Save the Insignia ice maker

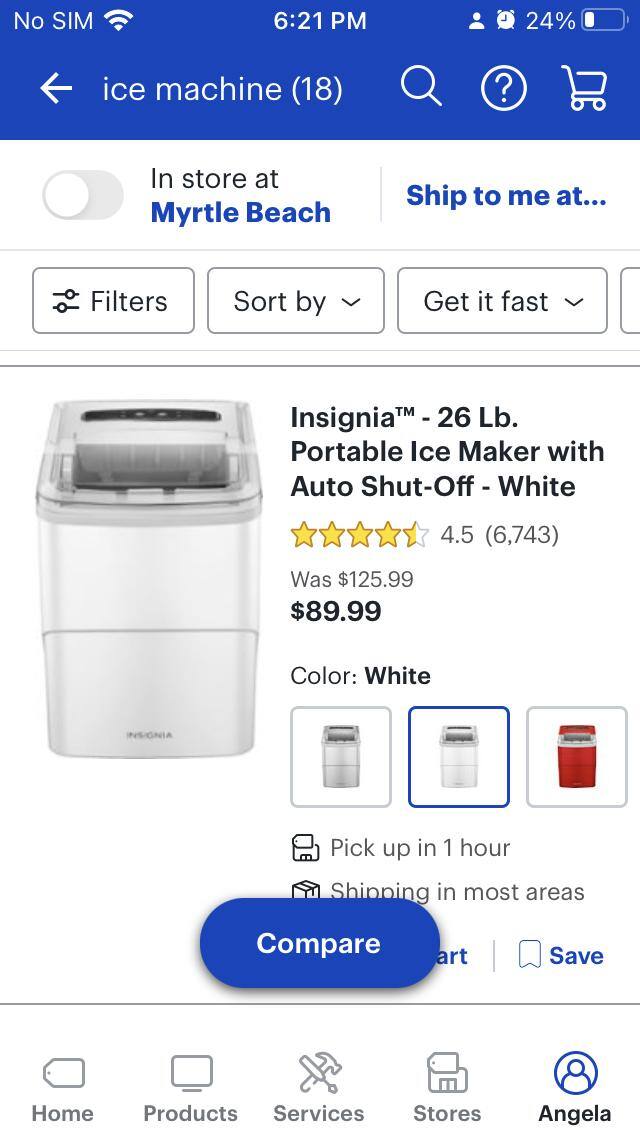click(x=561, y=955)
